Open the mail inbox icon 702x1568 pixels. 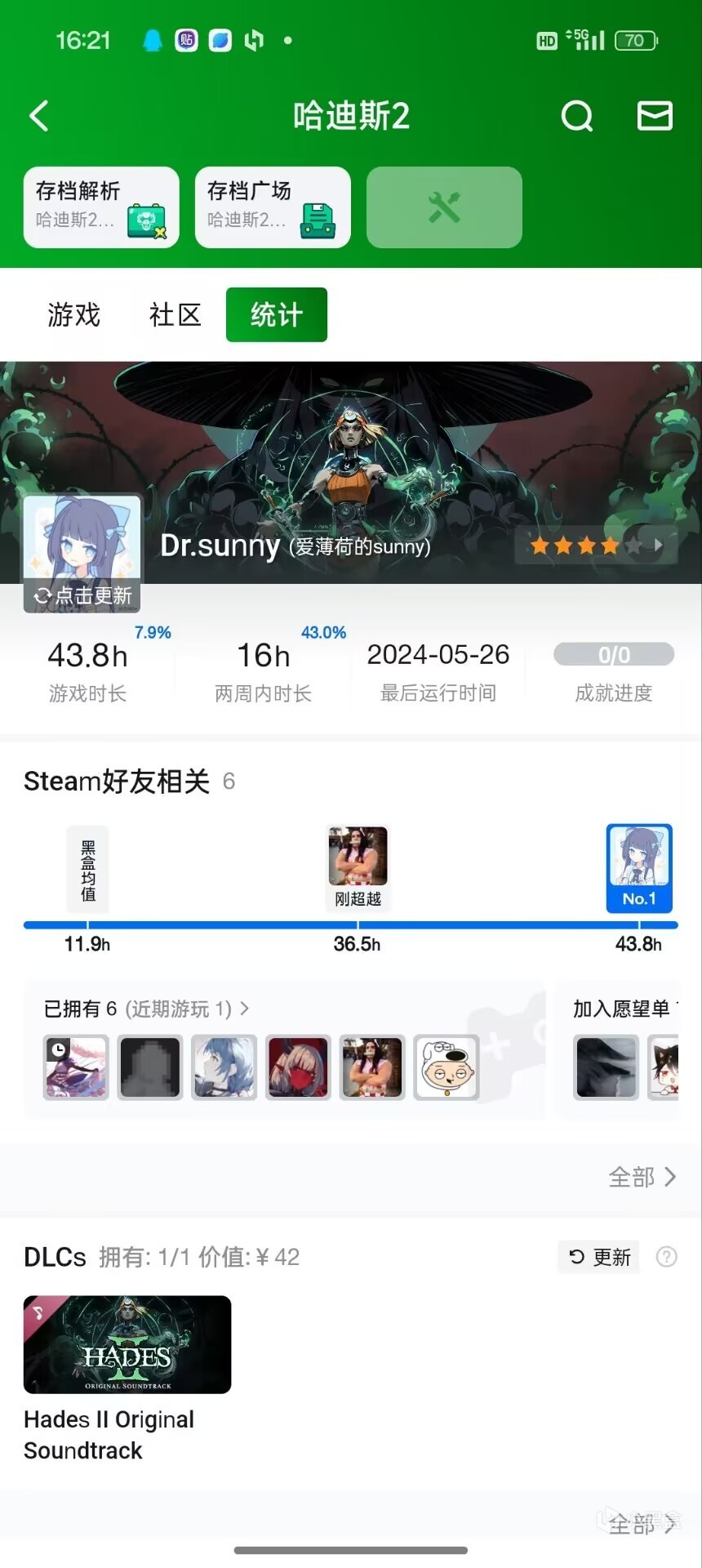(655, 116)
